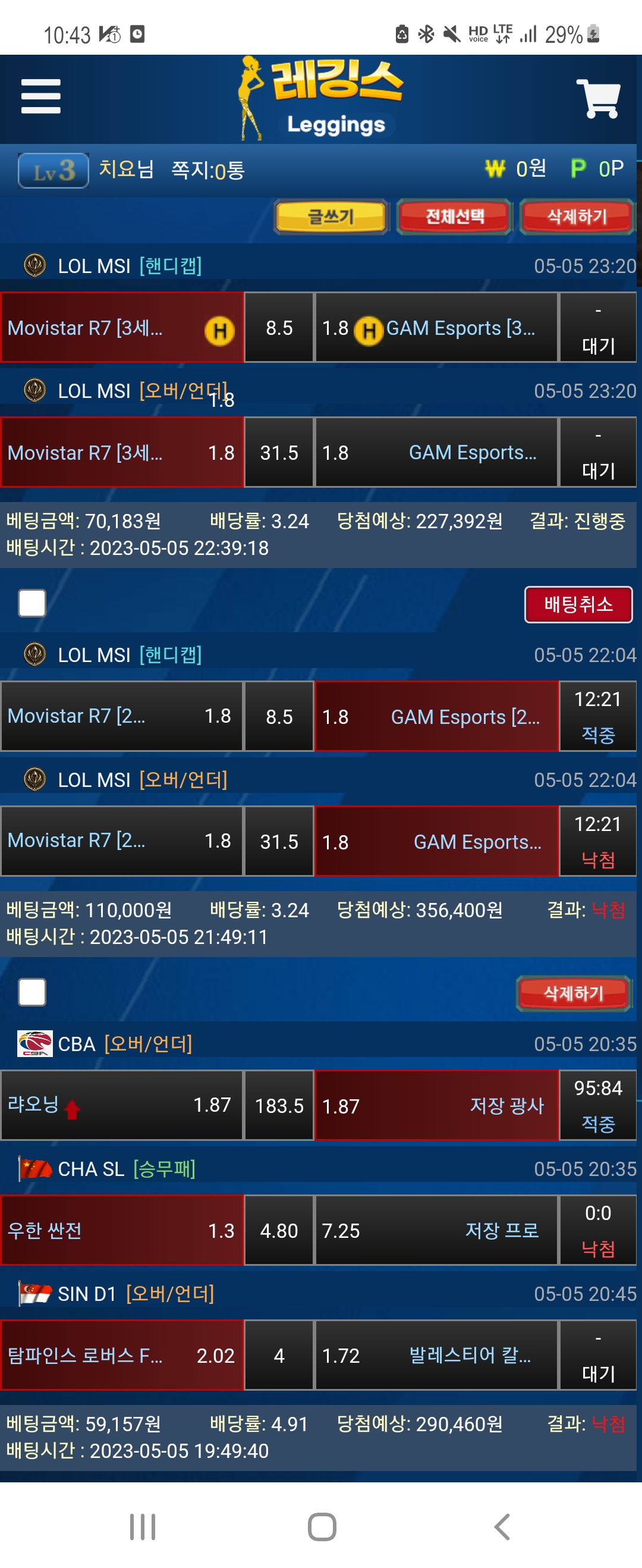Delete the 110,000원 lost bet

(x=573, y=993)
